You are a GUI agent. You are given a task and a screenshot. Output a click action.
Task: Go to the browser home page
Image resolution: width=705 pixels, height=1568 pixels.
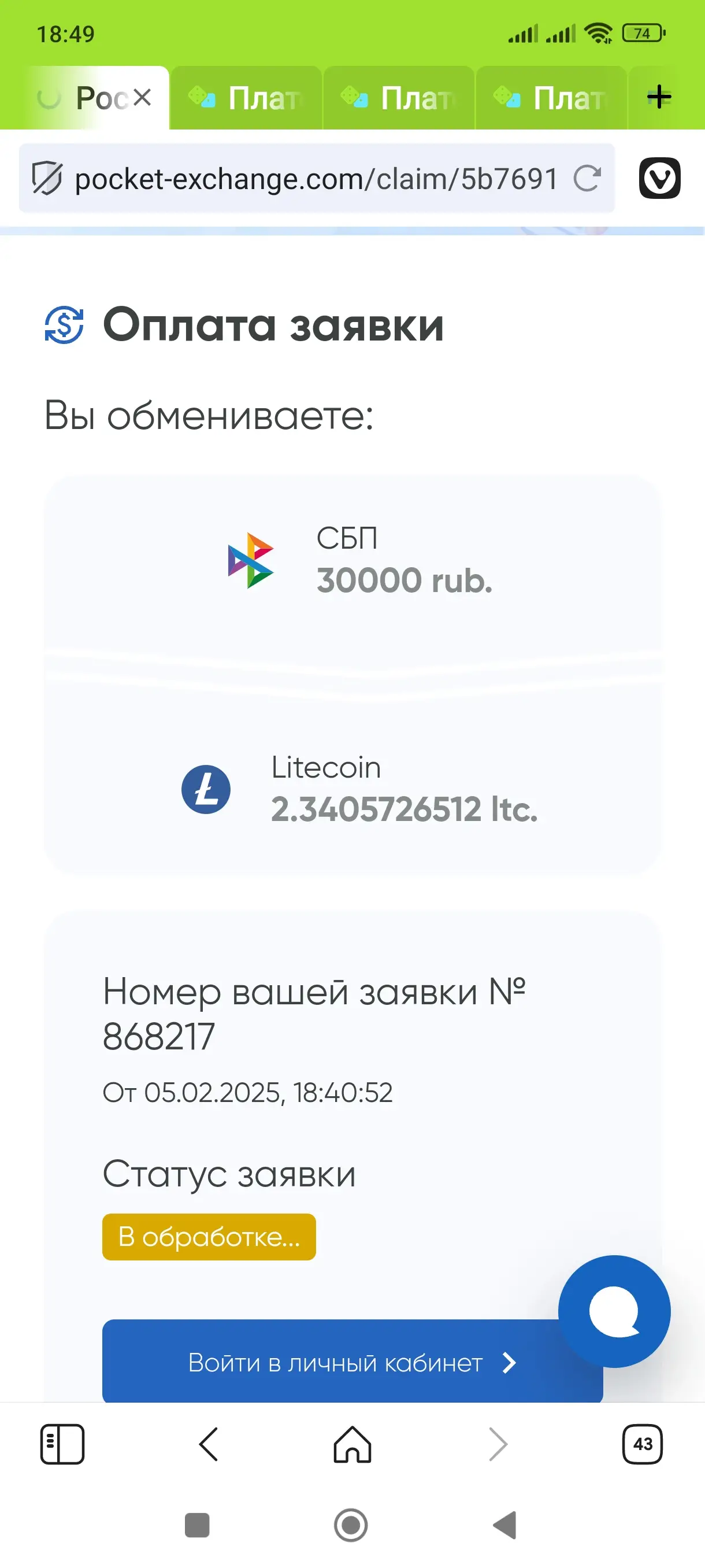click(x=352, y=1444)
